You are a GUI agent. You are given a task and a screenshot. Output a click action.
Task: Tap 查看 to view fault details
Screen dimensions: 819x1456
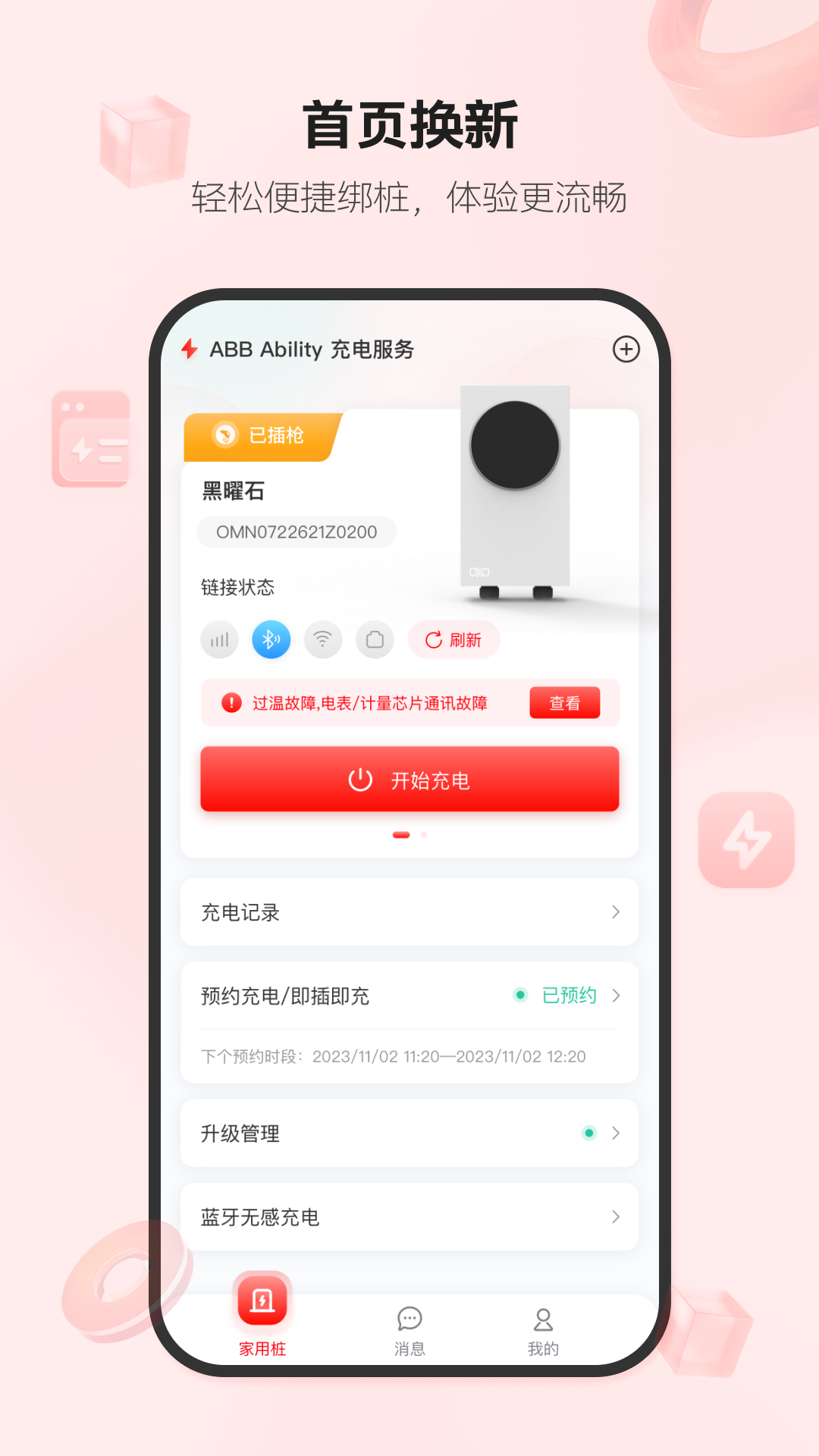click(x=564, y=703)
